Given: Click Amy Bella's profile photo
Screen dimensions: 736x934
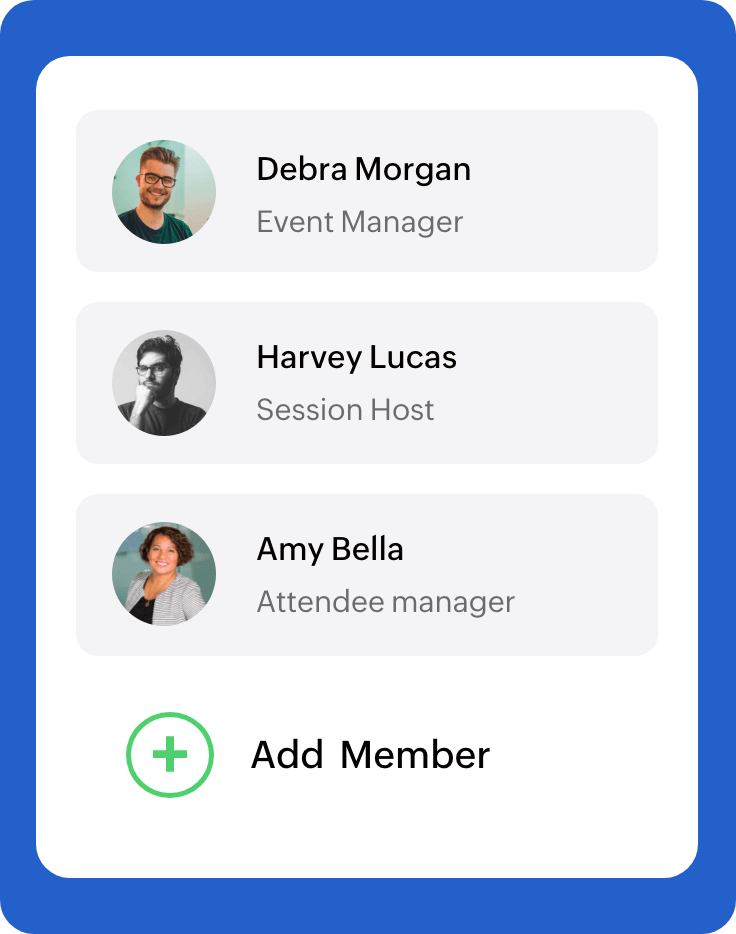Looking at the screenshot, I should [164, 573].
